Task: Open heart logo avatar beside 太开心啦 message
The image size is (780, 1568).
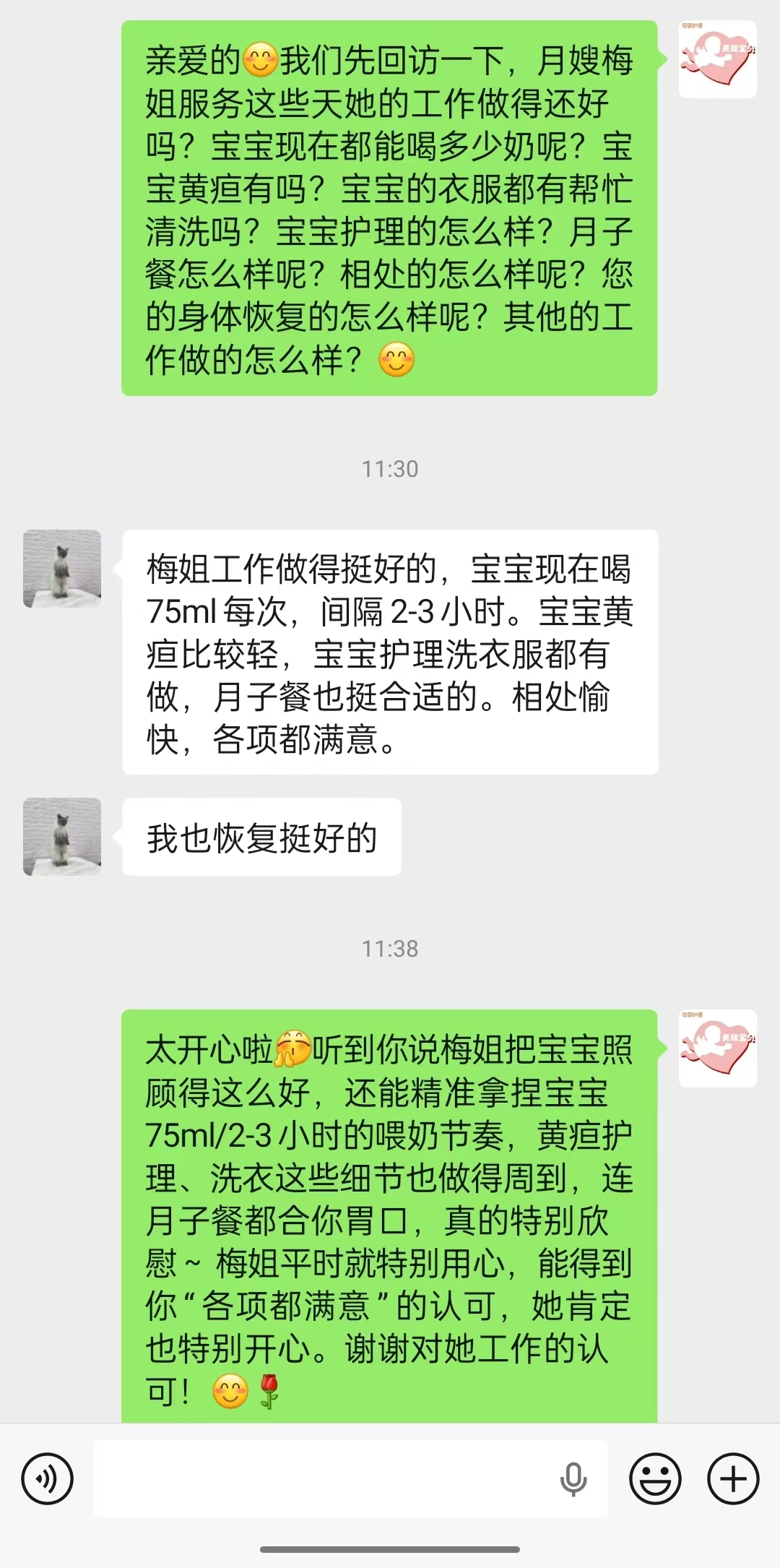Action: point(717,1048)
